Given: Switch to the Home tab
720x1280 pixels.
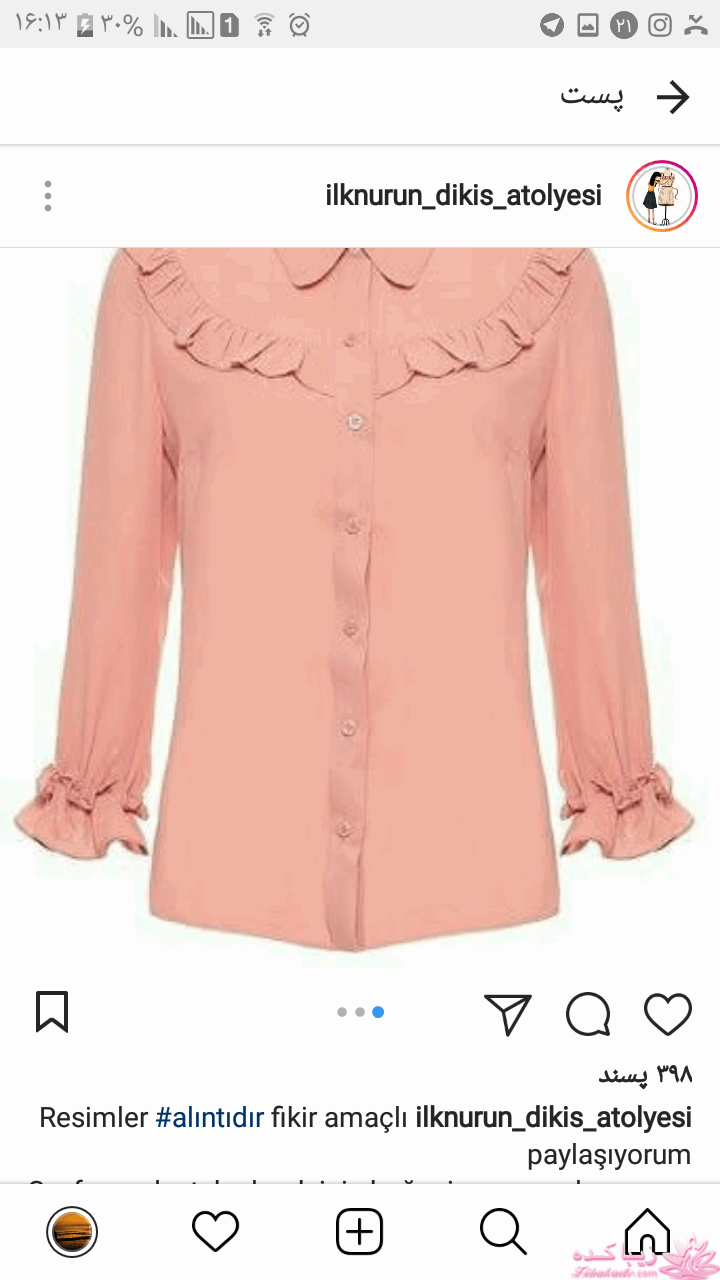Looking at the screenshot, I should coord(647,1231).
